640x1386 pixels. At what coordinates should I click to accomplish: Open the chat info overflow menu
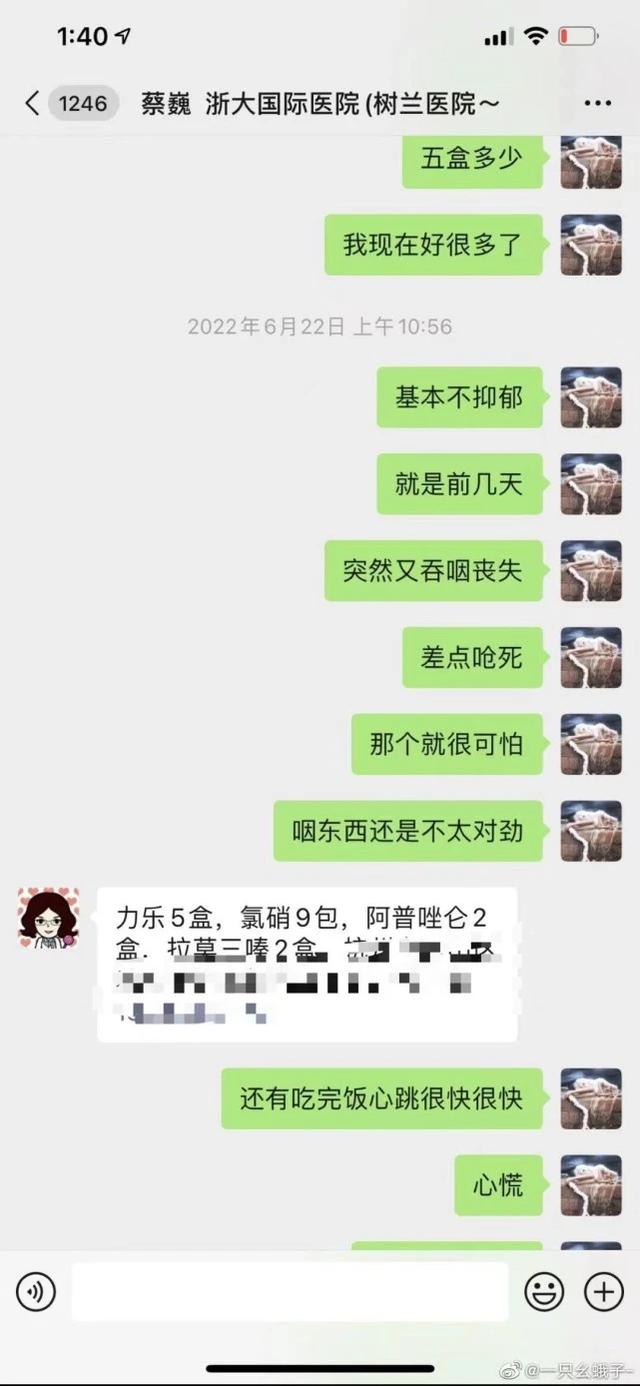click(x=597, y=103)
